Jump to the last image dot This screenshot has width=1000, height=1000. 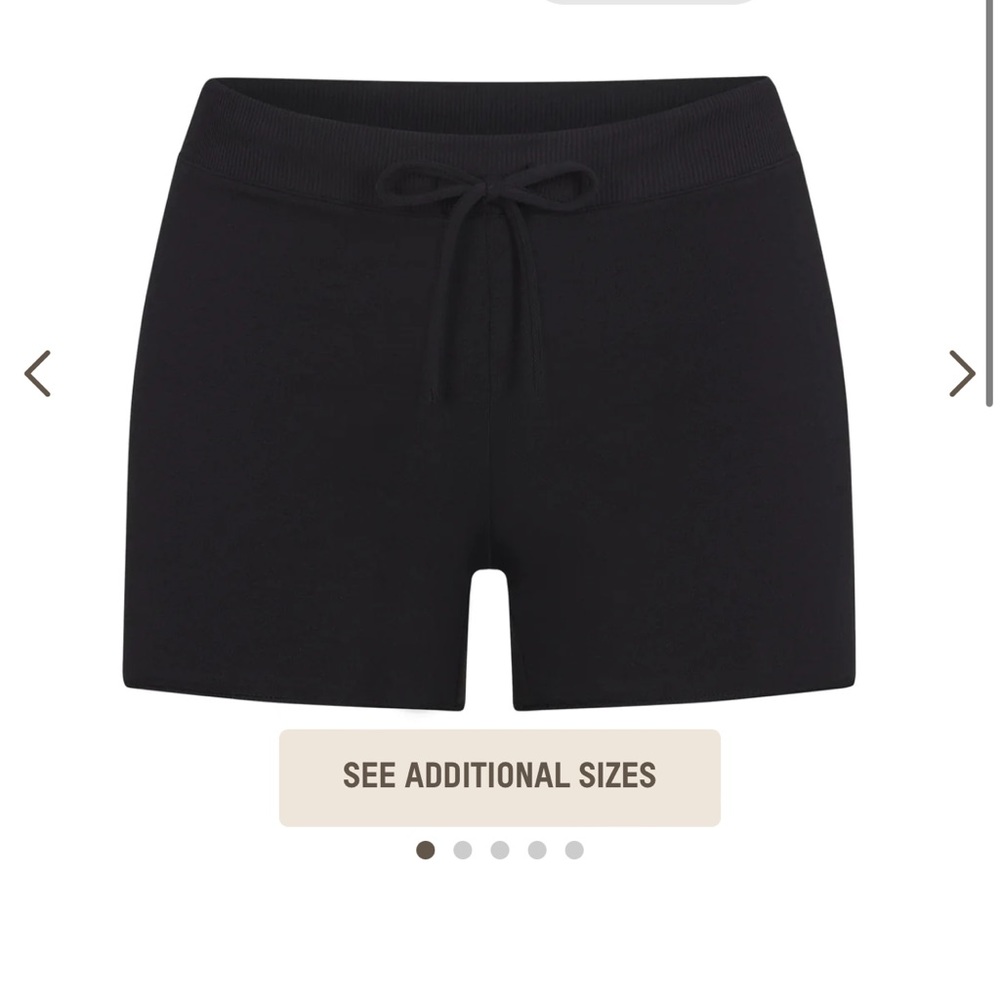tap(574, 850)
